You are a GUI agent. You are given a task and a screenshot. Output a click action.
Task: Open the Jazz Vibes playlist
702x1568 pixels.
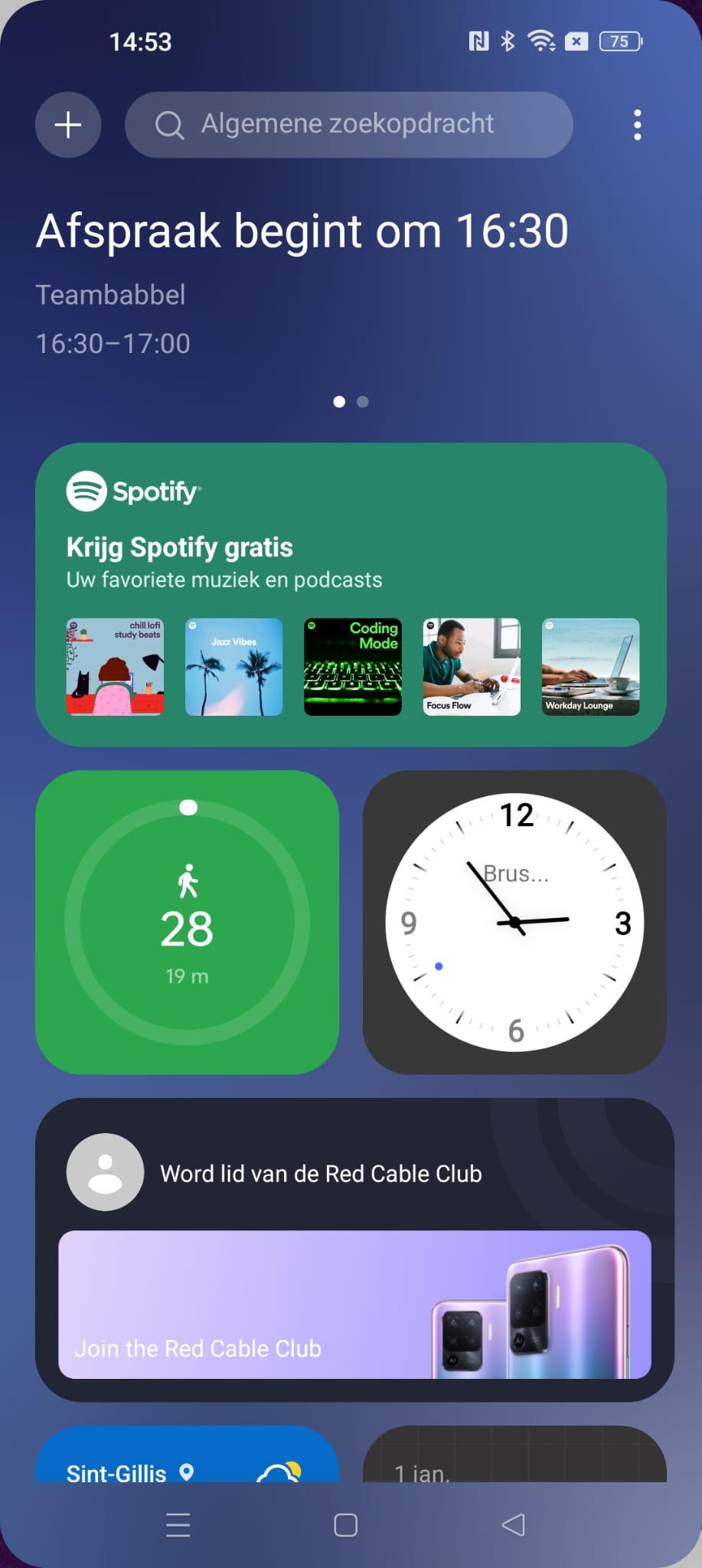coord(233,667)
